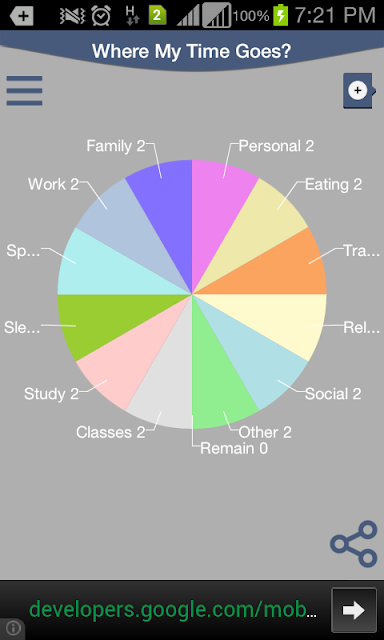Tap the ad info icon
Screen dimensions: 384x640
tap(13, 627)
